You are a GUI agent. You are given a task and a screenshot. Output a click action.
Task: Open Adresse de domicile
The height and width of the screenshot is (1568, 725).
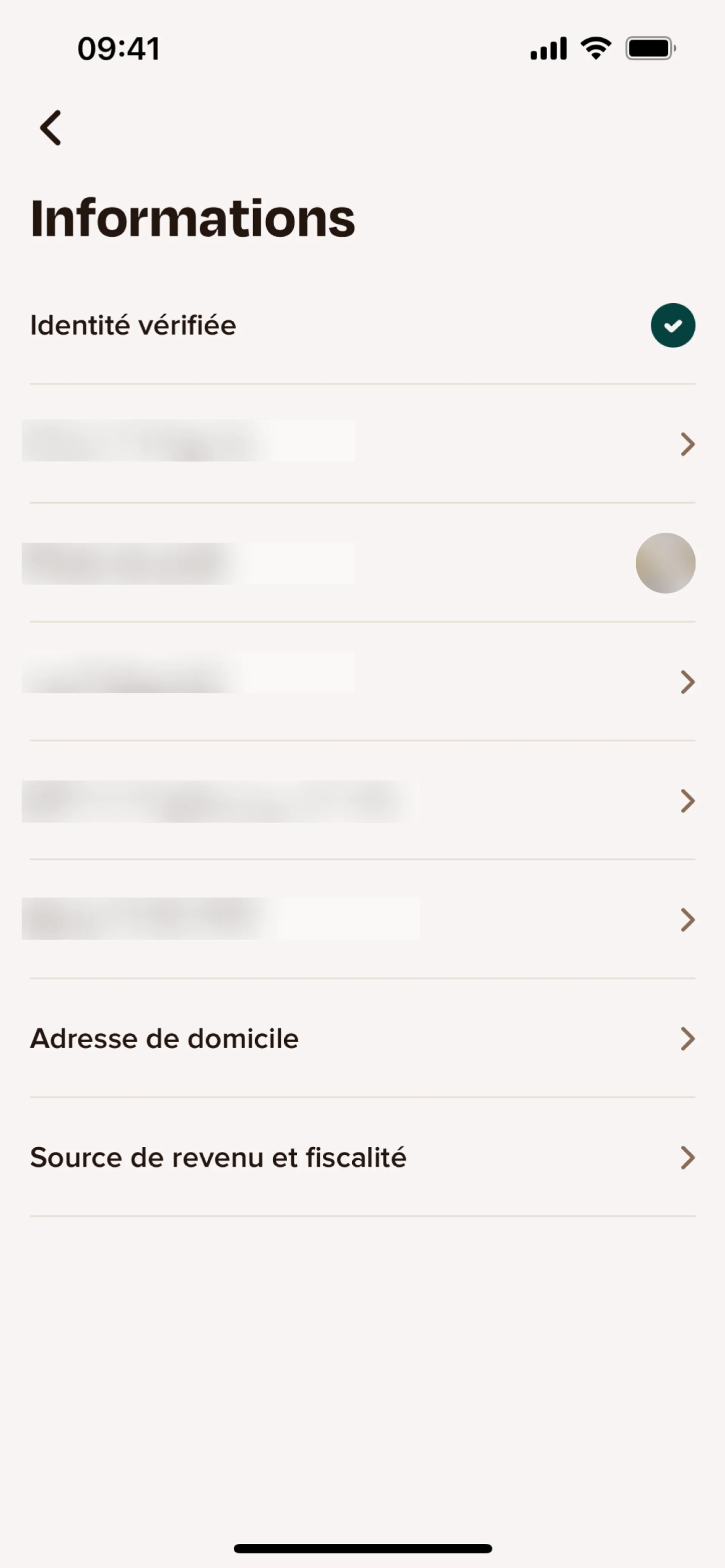pyautogui.click(x=362, y=1039)
